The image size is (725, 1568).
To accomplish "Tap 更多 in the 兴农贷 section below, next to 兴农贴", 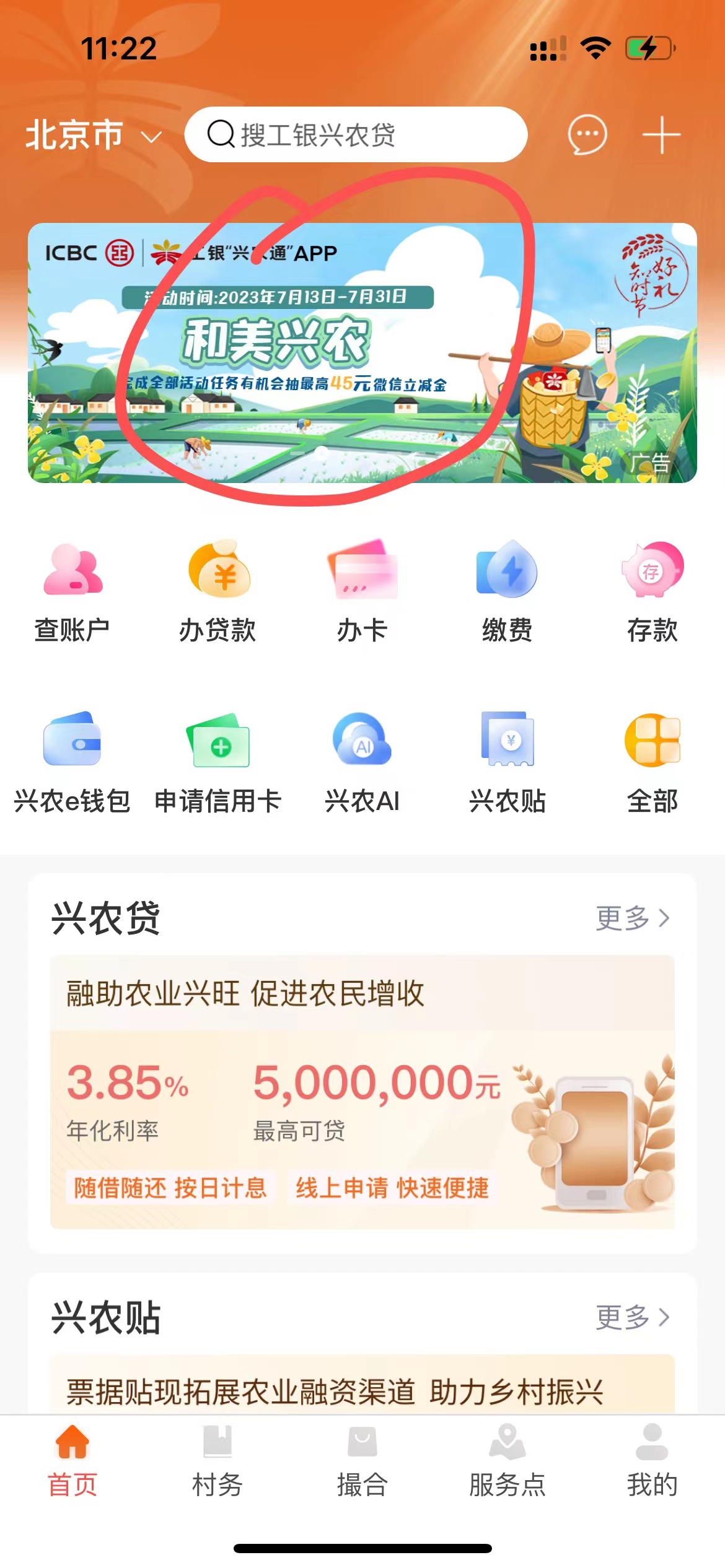I will 632,1317.
